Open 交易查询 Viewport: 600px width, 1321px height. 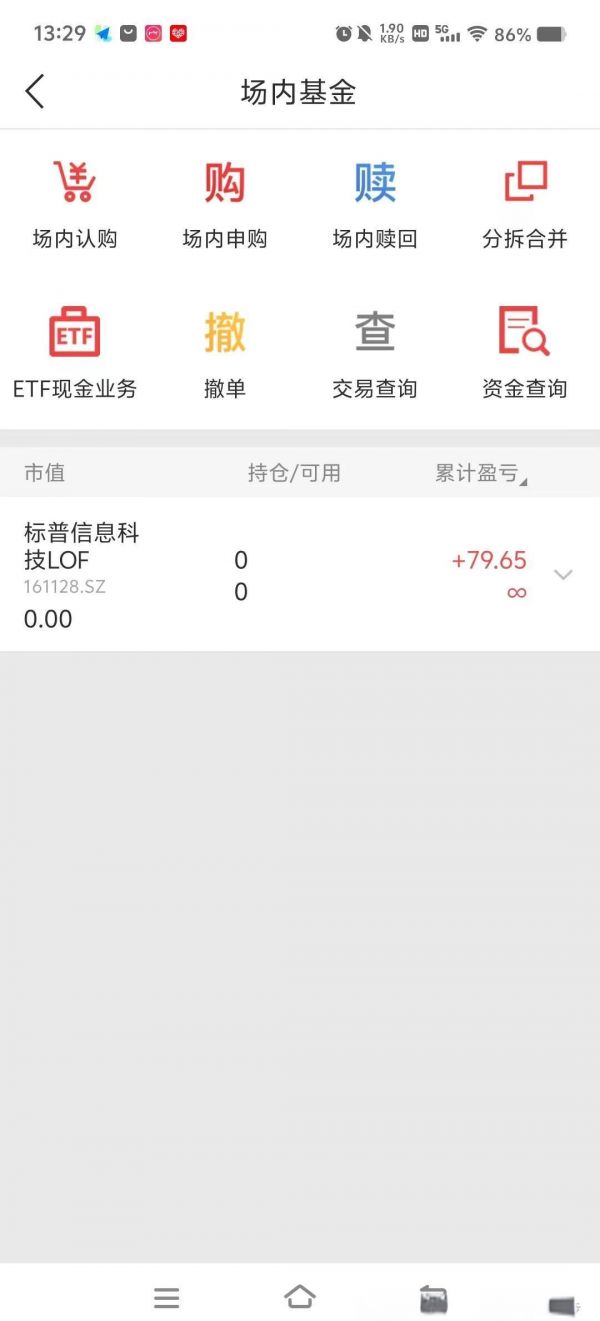tap(375, 355)
